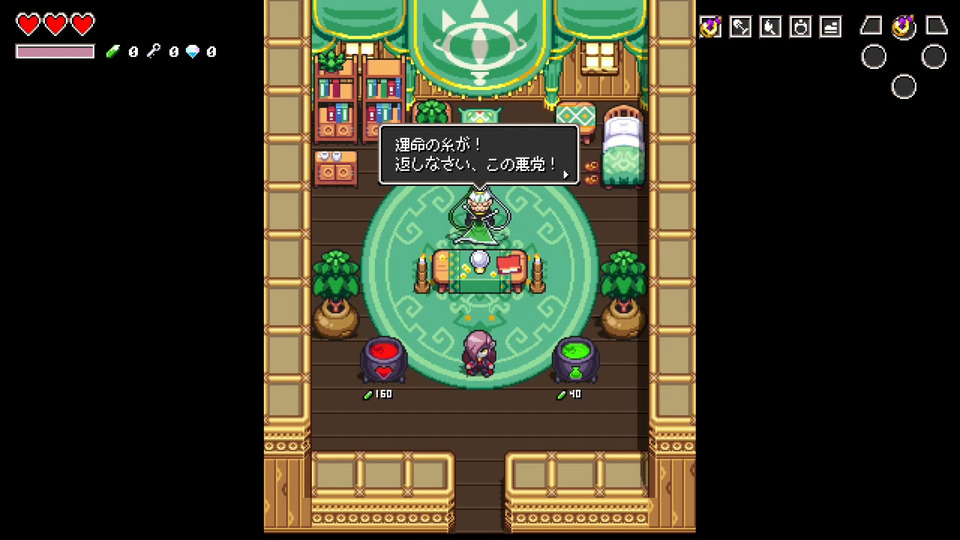This screenshot has height=540, width=960.
Task: Buy the red heart potion for 160
Action: coord(383,360)
